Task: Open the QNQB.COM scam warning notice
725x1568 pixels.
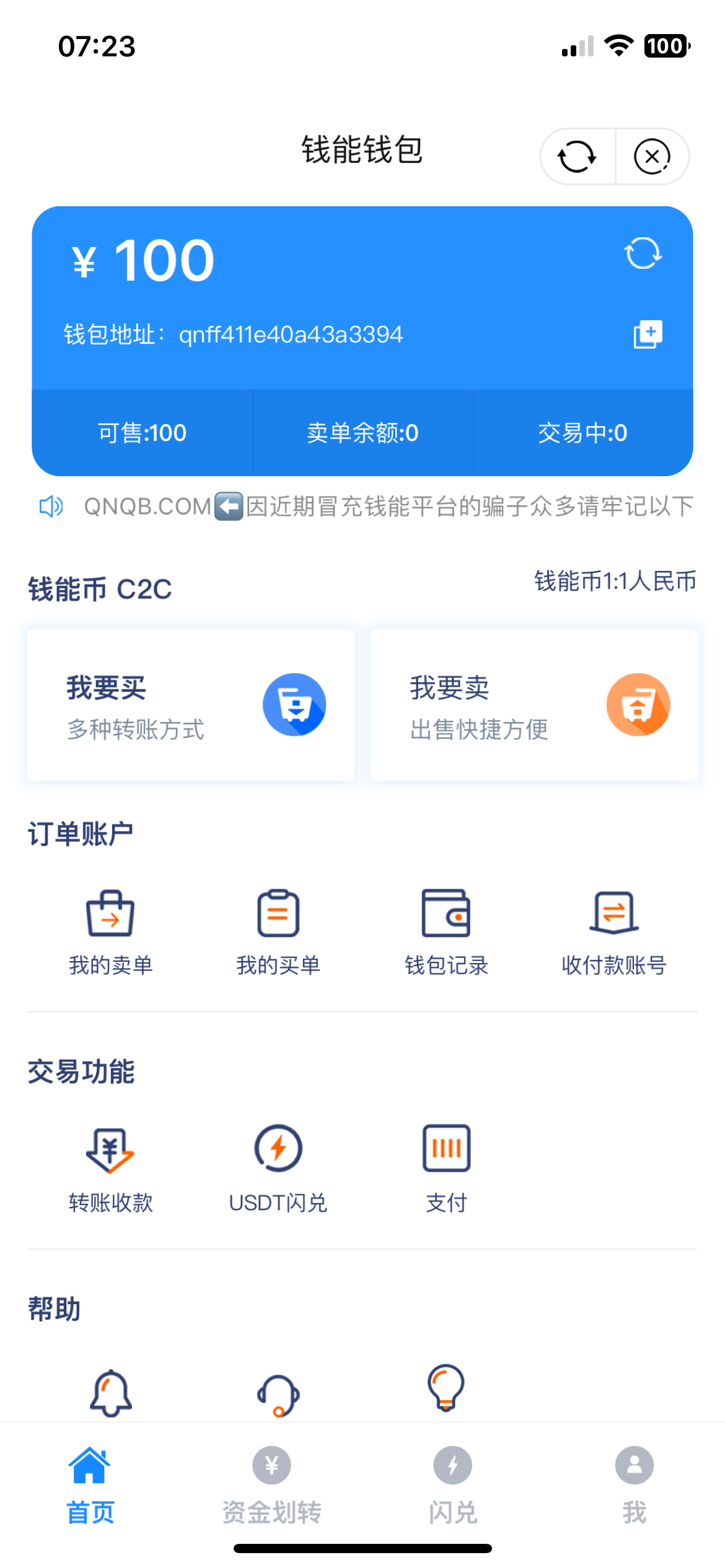Action: click(x=388, y=507)
